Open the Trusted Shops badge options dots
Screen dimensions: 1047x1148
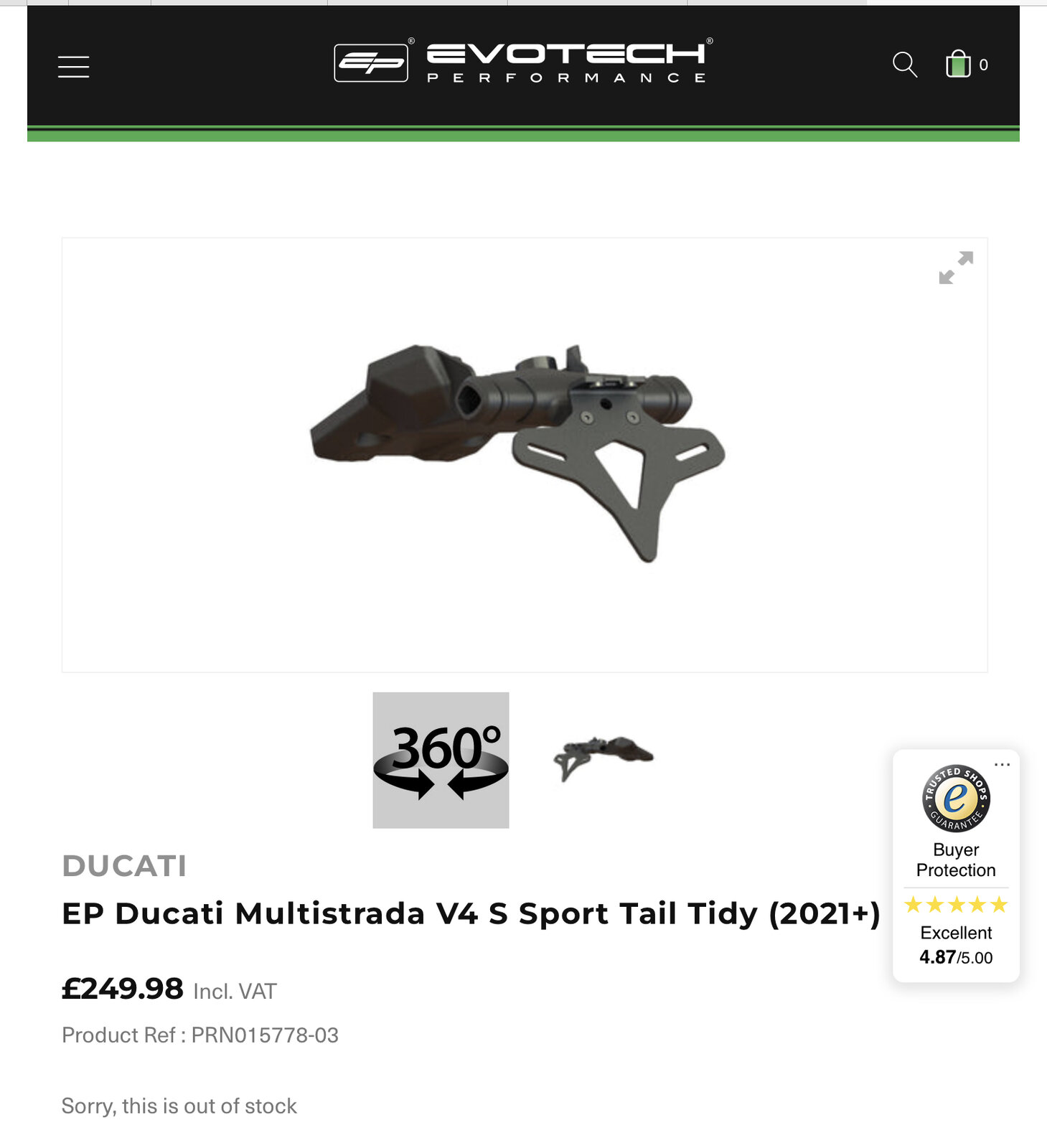[1002, 765]
